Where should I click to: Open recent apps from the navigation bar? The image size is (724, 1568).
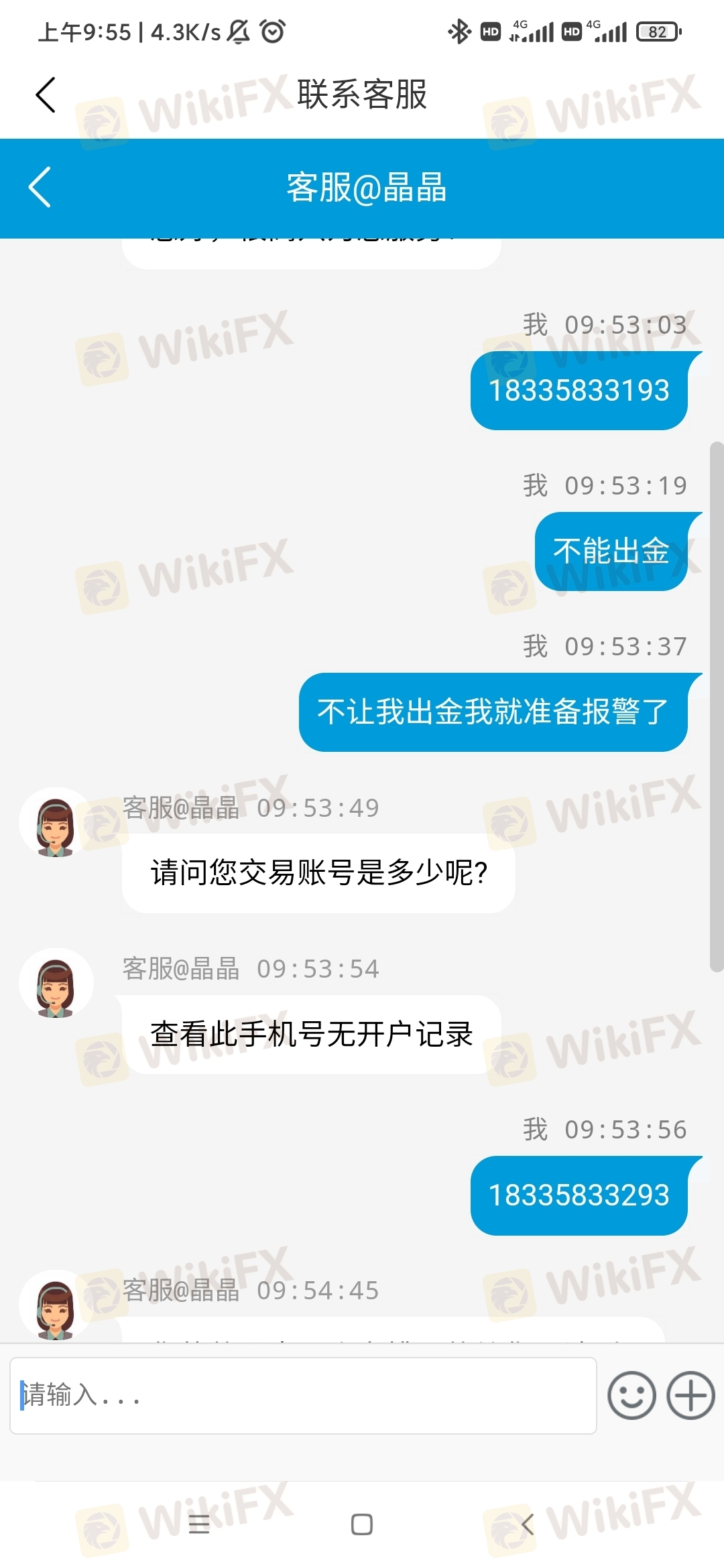[199, 1524]
